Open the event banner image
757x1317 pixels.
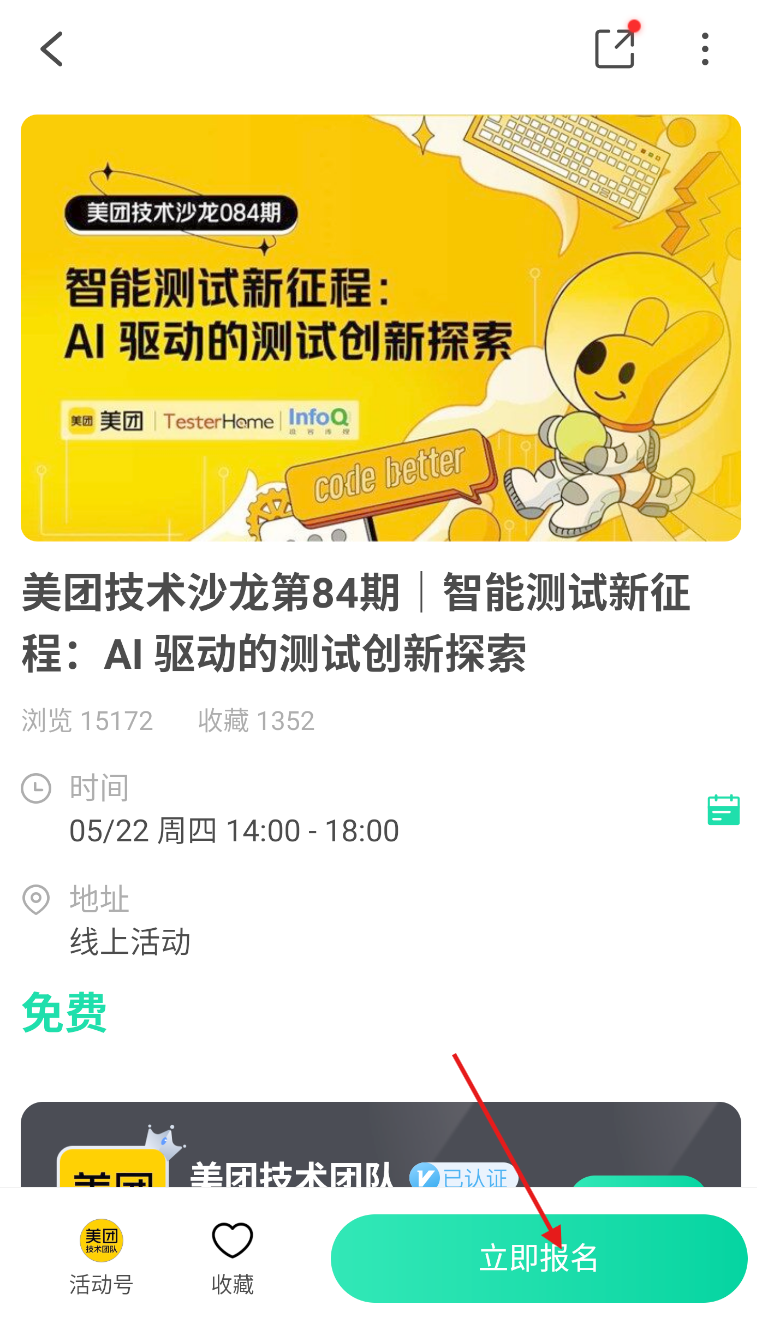tap(380, 327)
